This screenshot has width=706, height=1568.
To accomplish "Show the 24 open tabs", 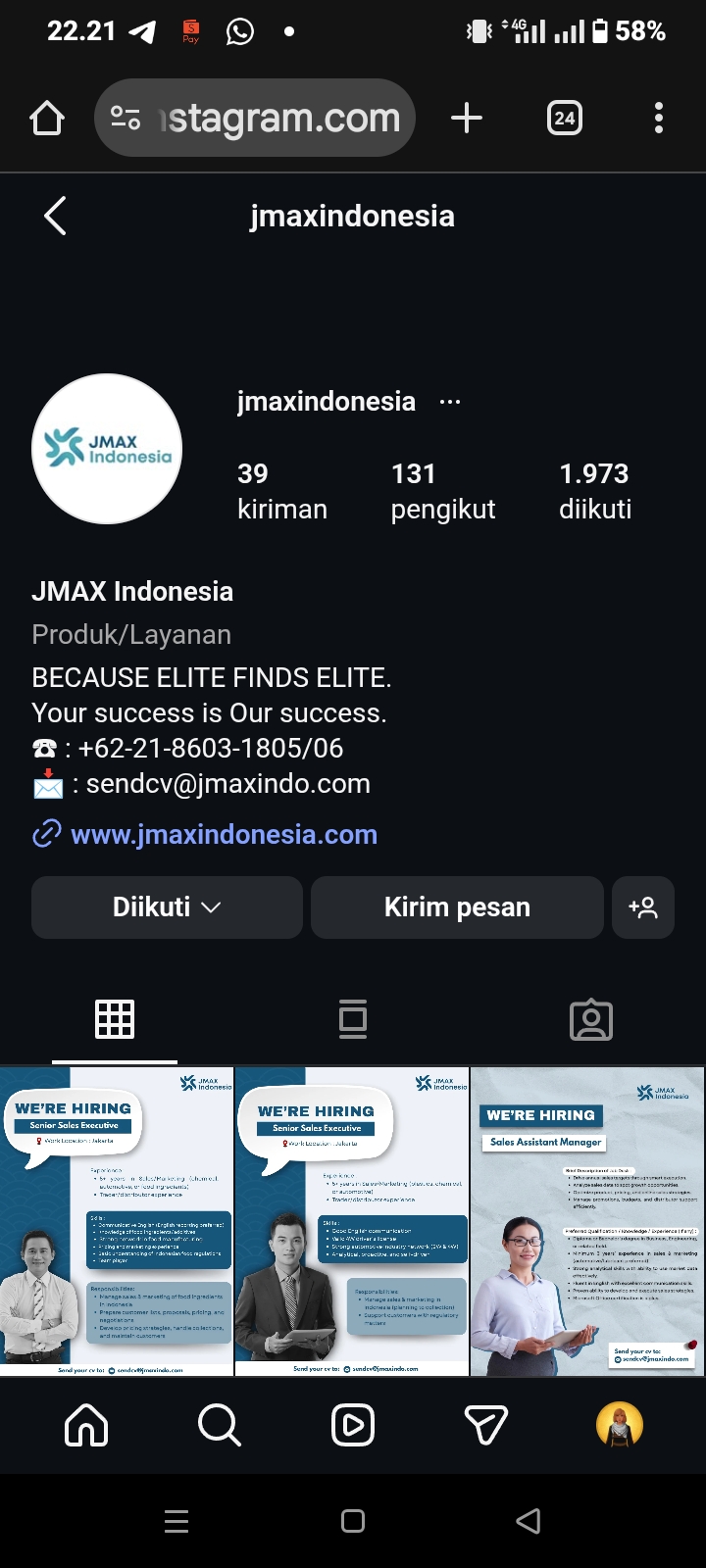I will click(x=564, y=119).
